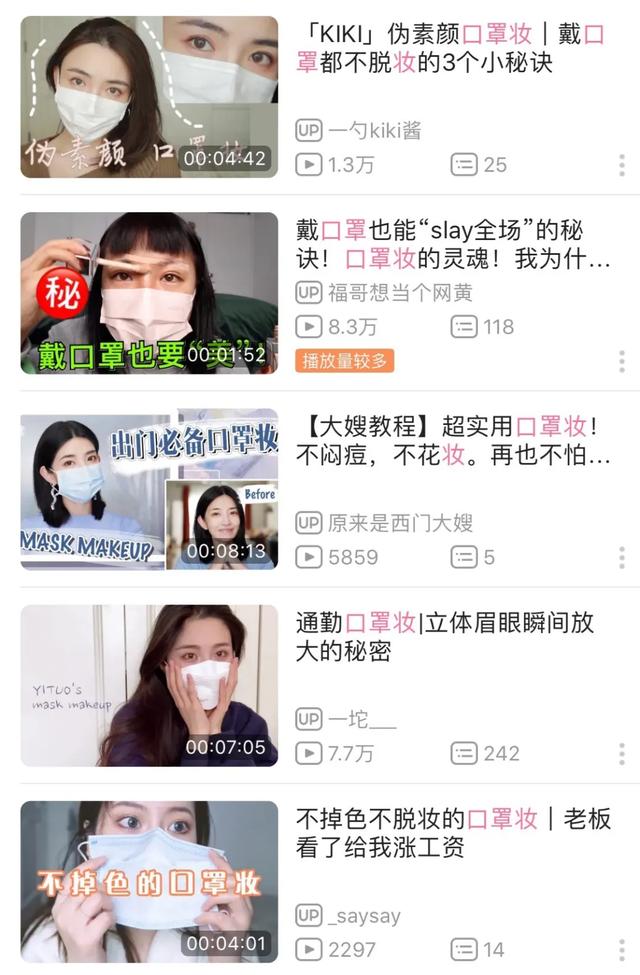The height and width of the screenshot is (975, 640).
Task: Open the 通勤口罩妆 video result
Action: (x=149, y=685)
